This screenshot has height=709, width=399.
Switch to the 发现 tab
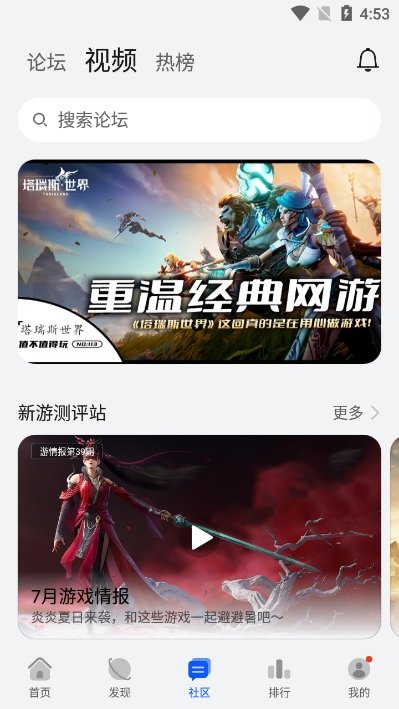[x=119, y=677]
